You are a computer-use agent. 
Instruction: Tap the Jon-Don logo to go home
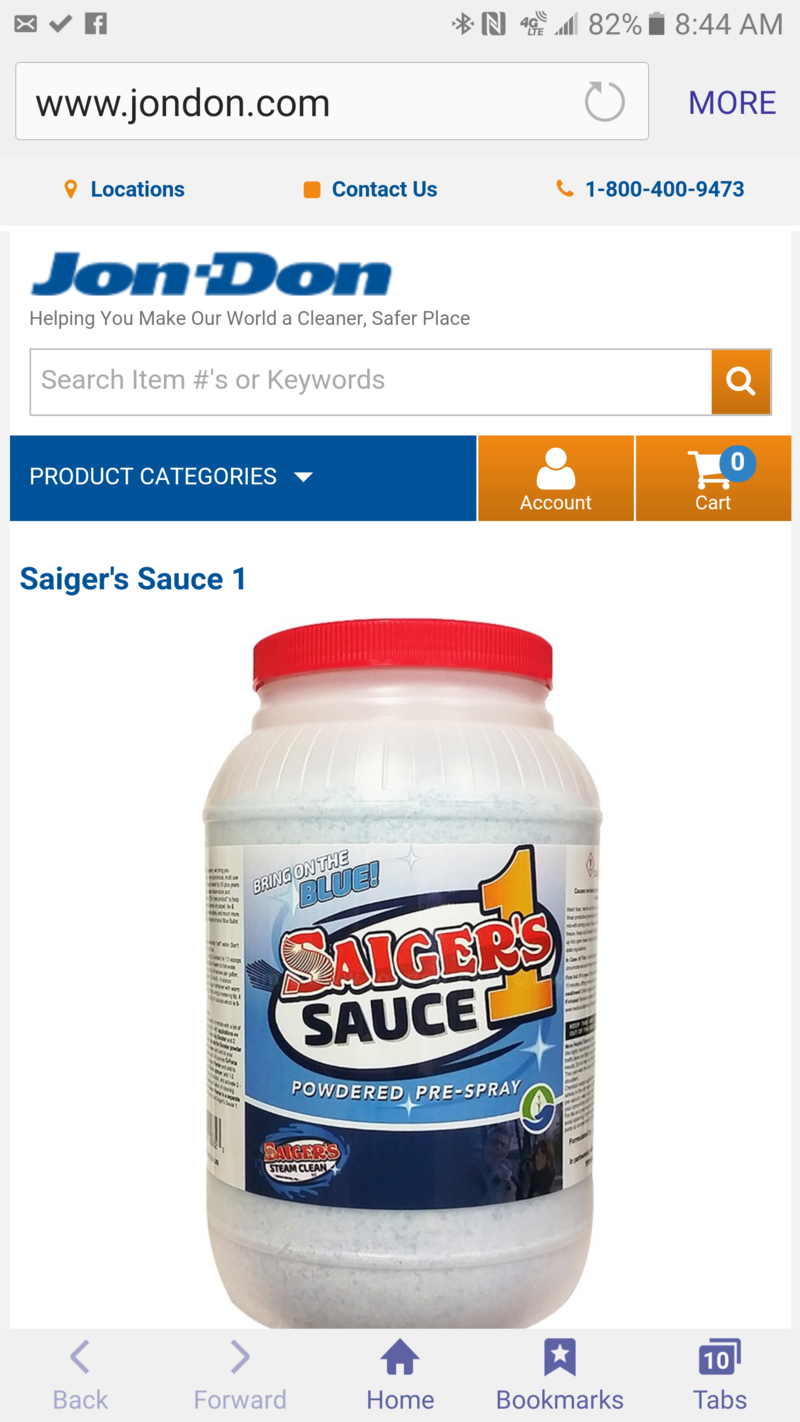(211, 275)
